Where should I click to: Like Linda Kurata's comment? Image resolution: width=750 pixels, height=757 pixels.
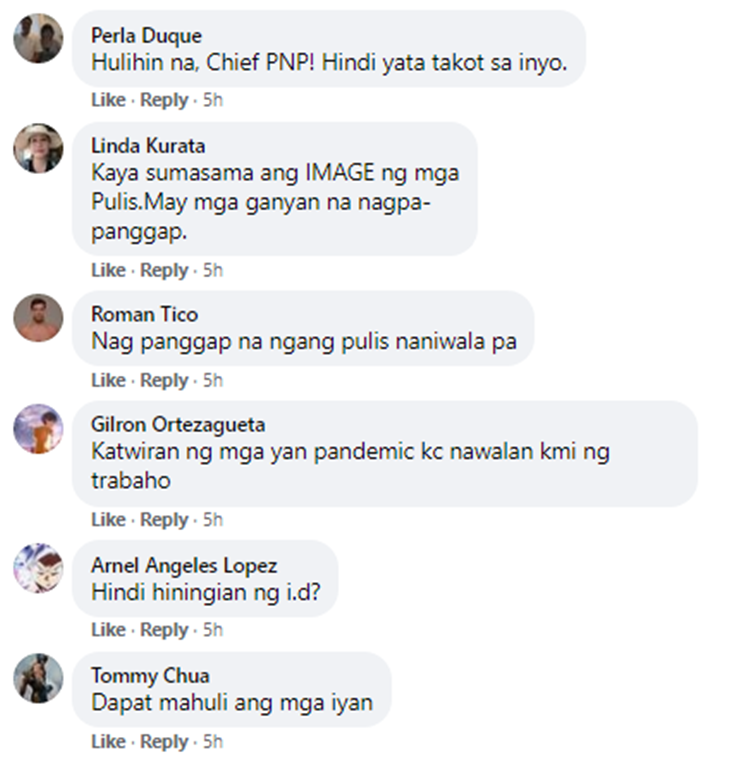(108, 270)
